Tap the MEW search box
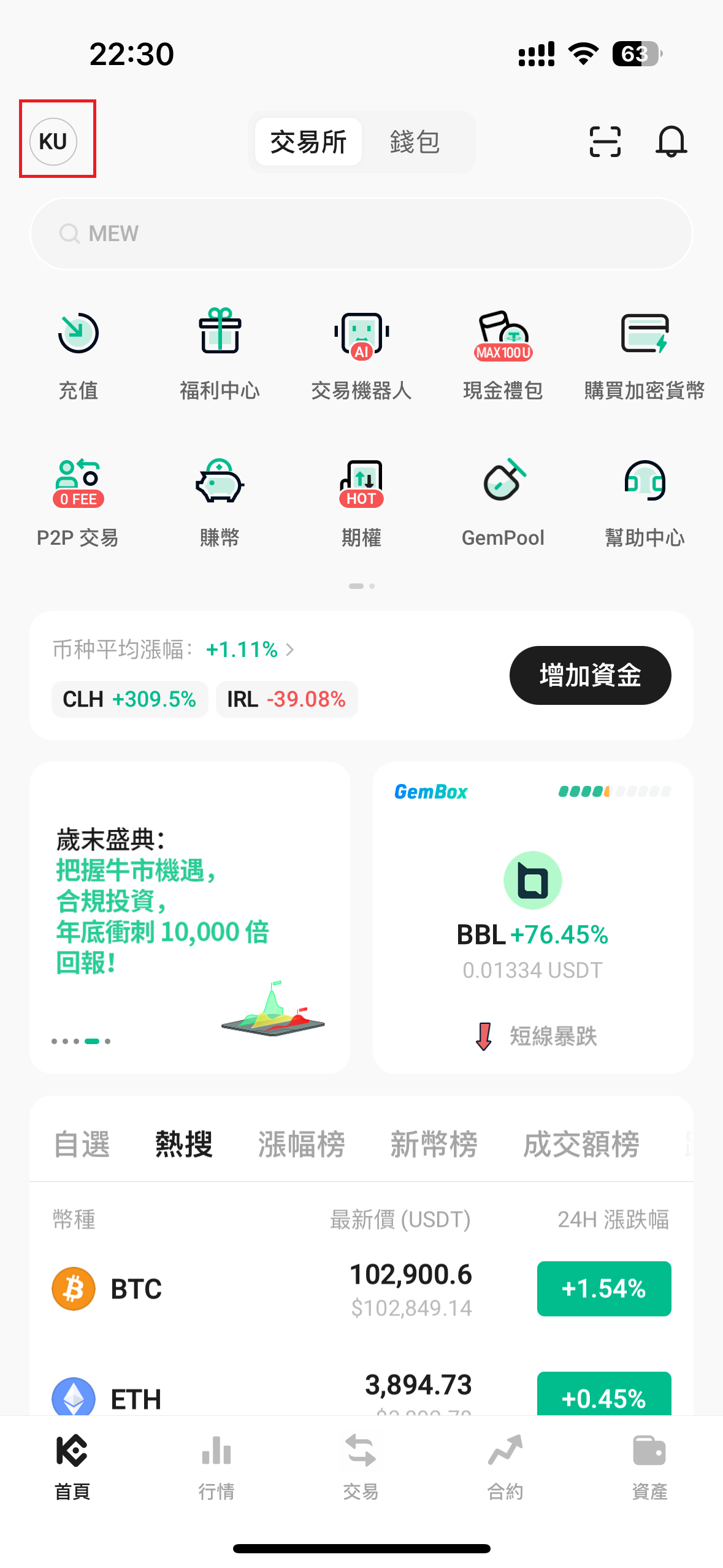Screen dimensions: 723x1568 [x=361, y=234]
